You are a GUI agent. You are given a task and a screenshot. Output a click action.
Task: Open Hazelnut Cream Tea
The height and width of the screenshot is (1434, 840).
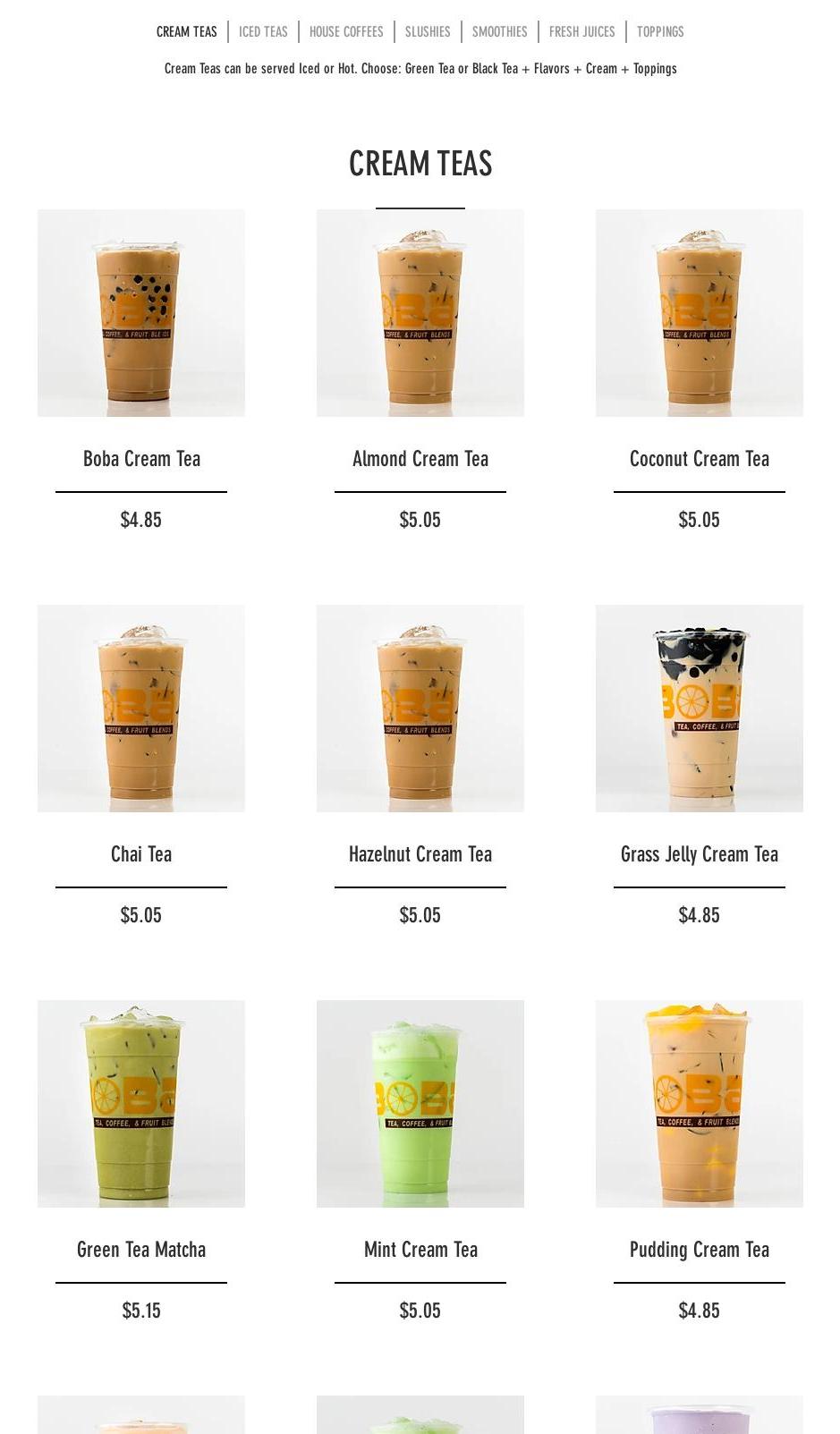pyautogui.click(x=420, y=709)
